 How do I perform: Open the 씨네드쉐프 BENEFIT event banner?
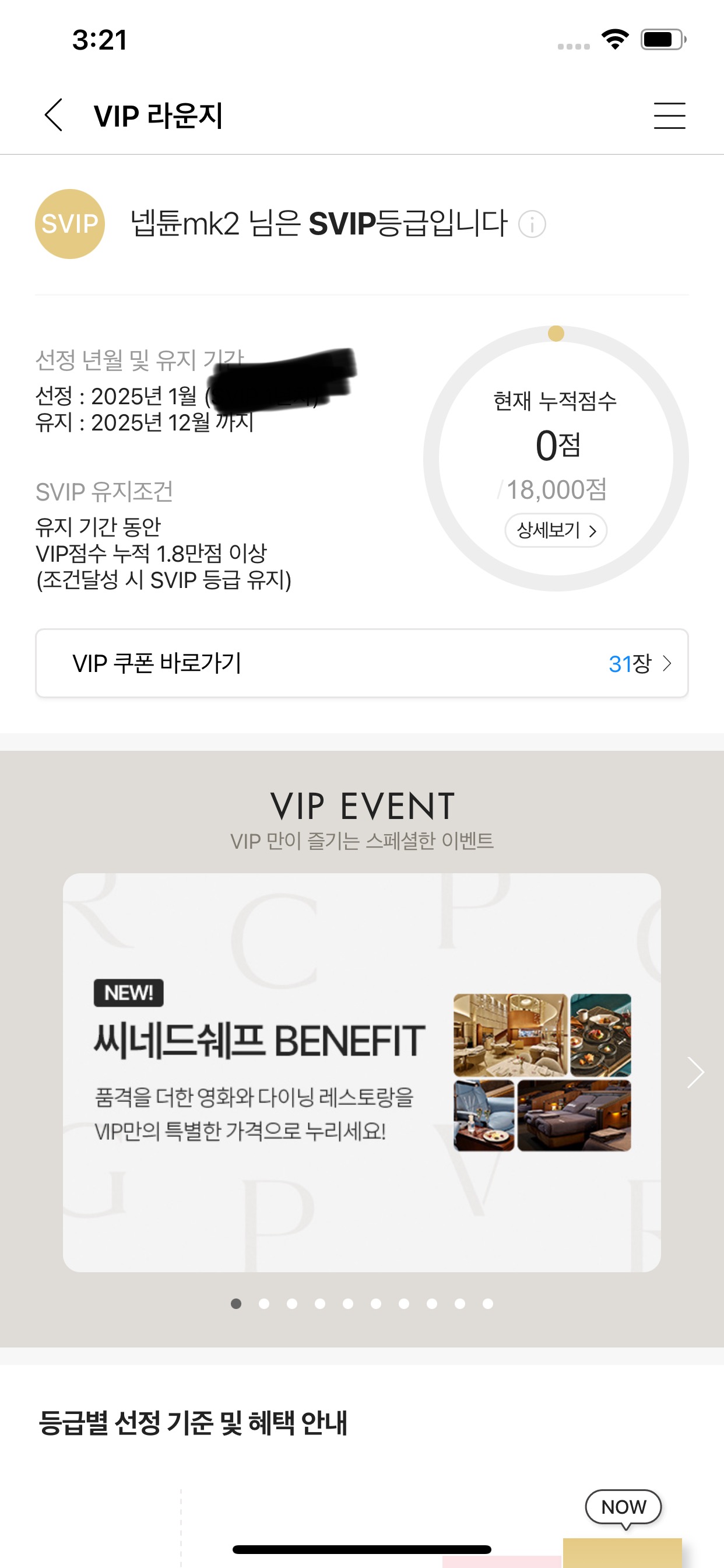coord(362,1073)
